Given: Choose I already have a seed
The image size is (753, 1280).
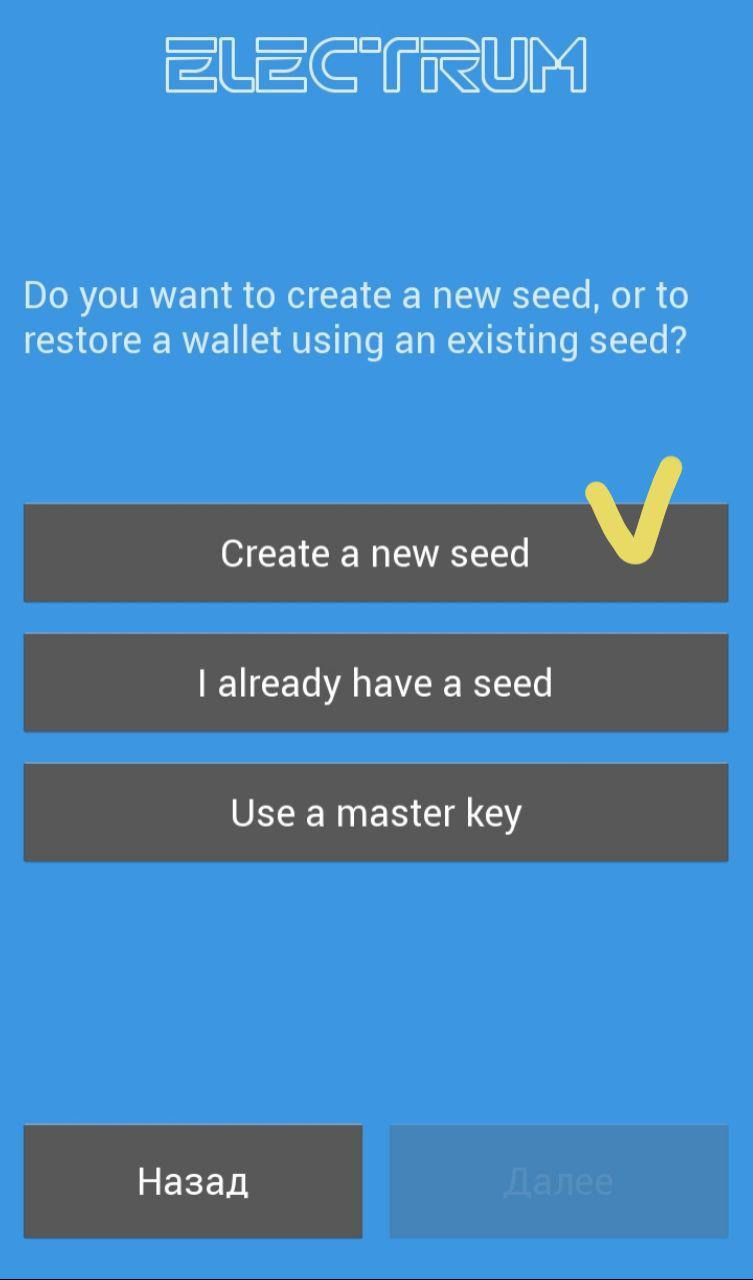Looking at the screenshot, I should pos(375,683).
